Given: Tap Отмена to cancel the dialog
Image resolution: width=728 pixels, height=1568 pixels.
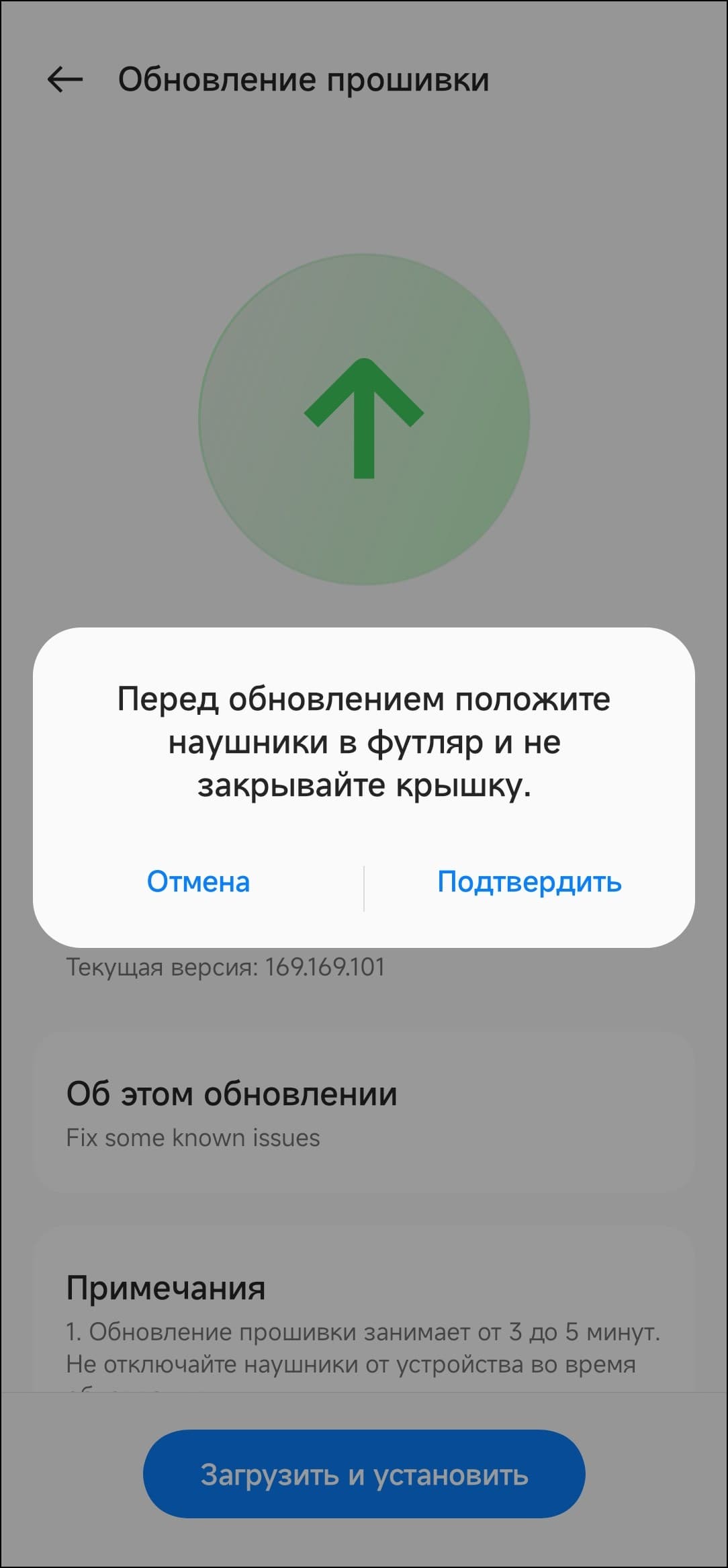Looking at the screenshot, I should tap(198, 881).
